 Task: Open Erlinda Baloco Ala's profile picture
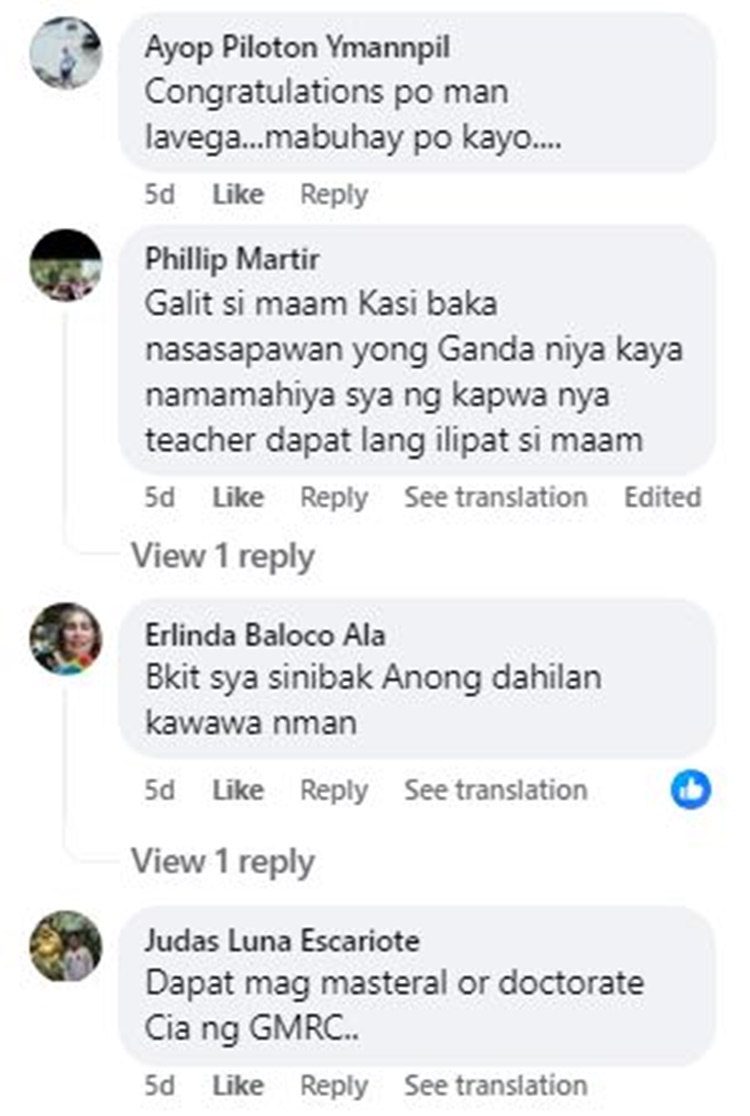[x=65, y=638]
